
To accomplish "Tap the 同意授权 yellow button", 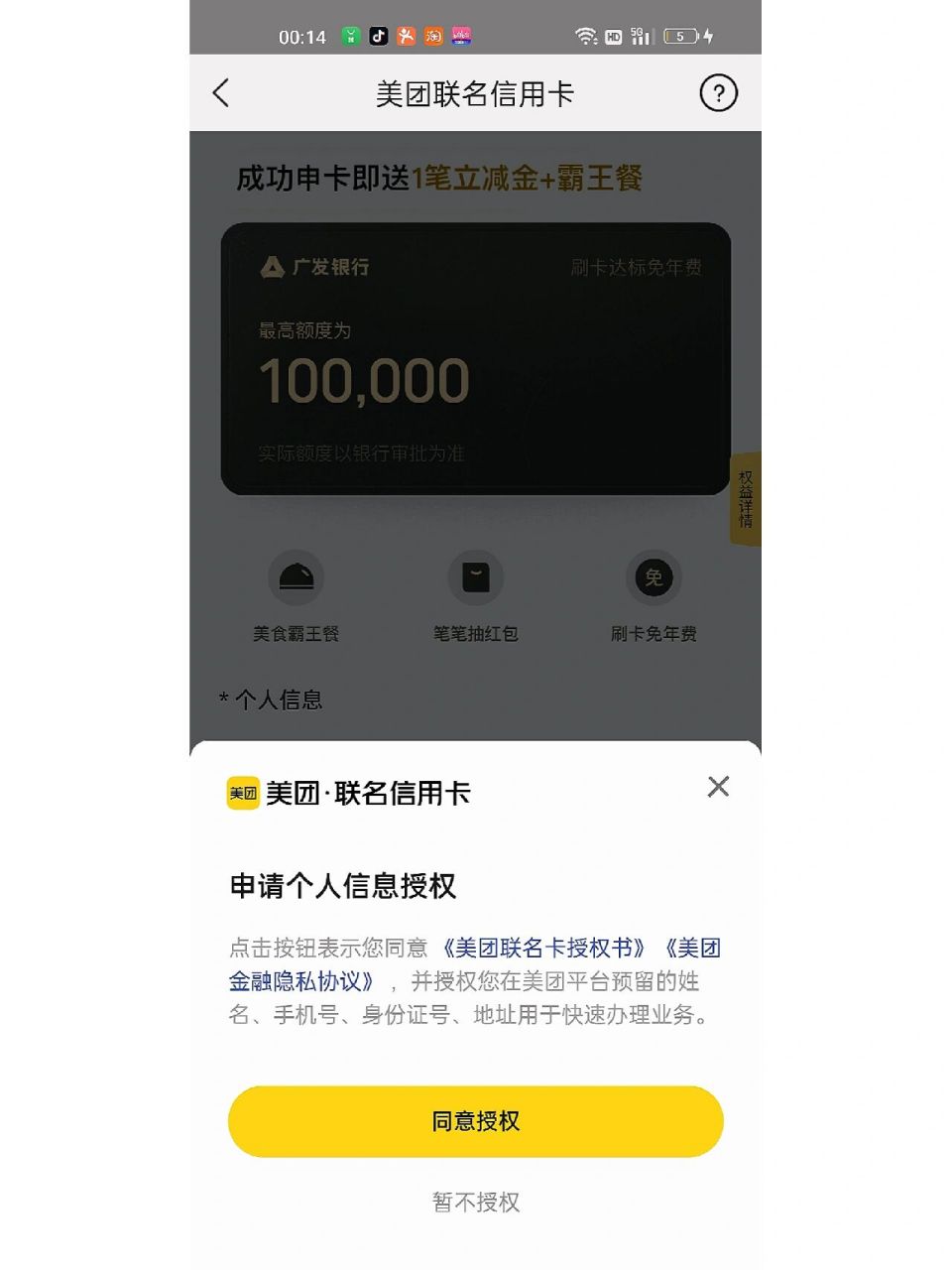I will [476, 1121].
